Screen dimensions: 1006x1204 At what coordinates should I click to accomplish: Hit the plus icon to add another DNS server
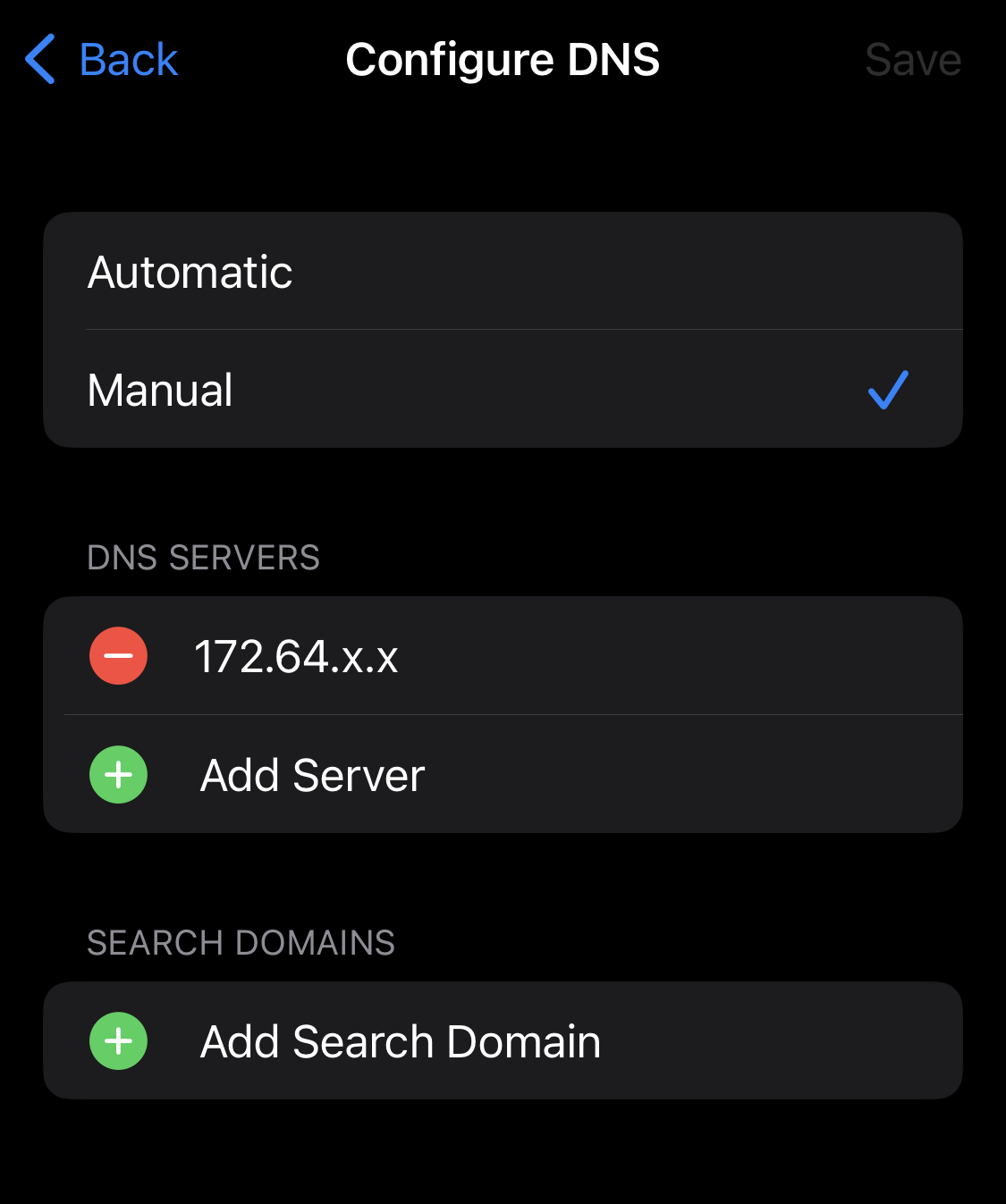118,774
